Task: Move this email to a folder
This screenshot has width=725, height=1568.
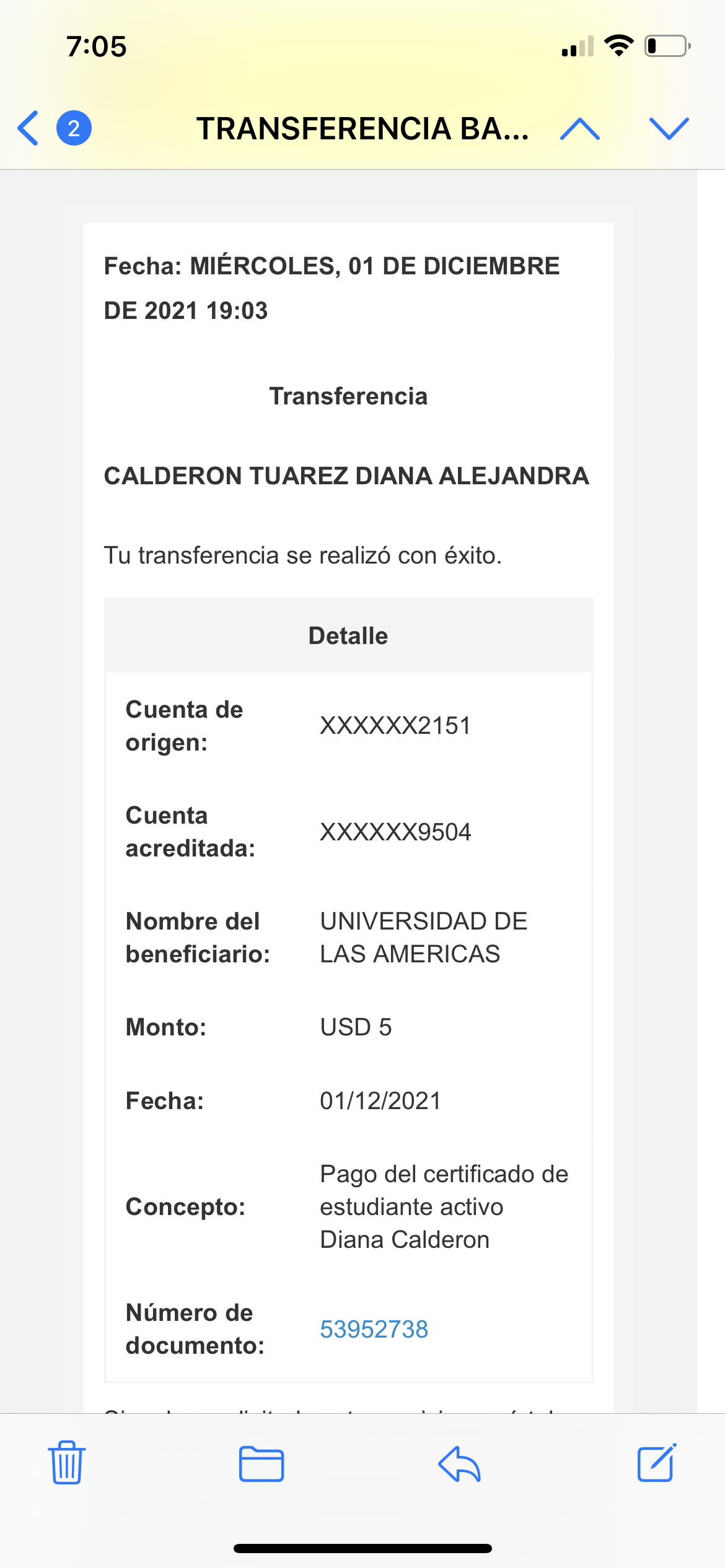Action: [261, 1464]
